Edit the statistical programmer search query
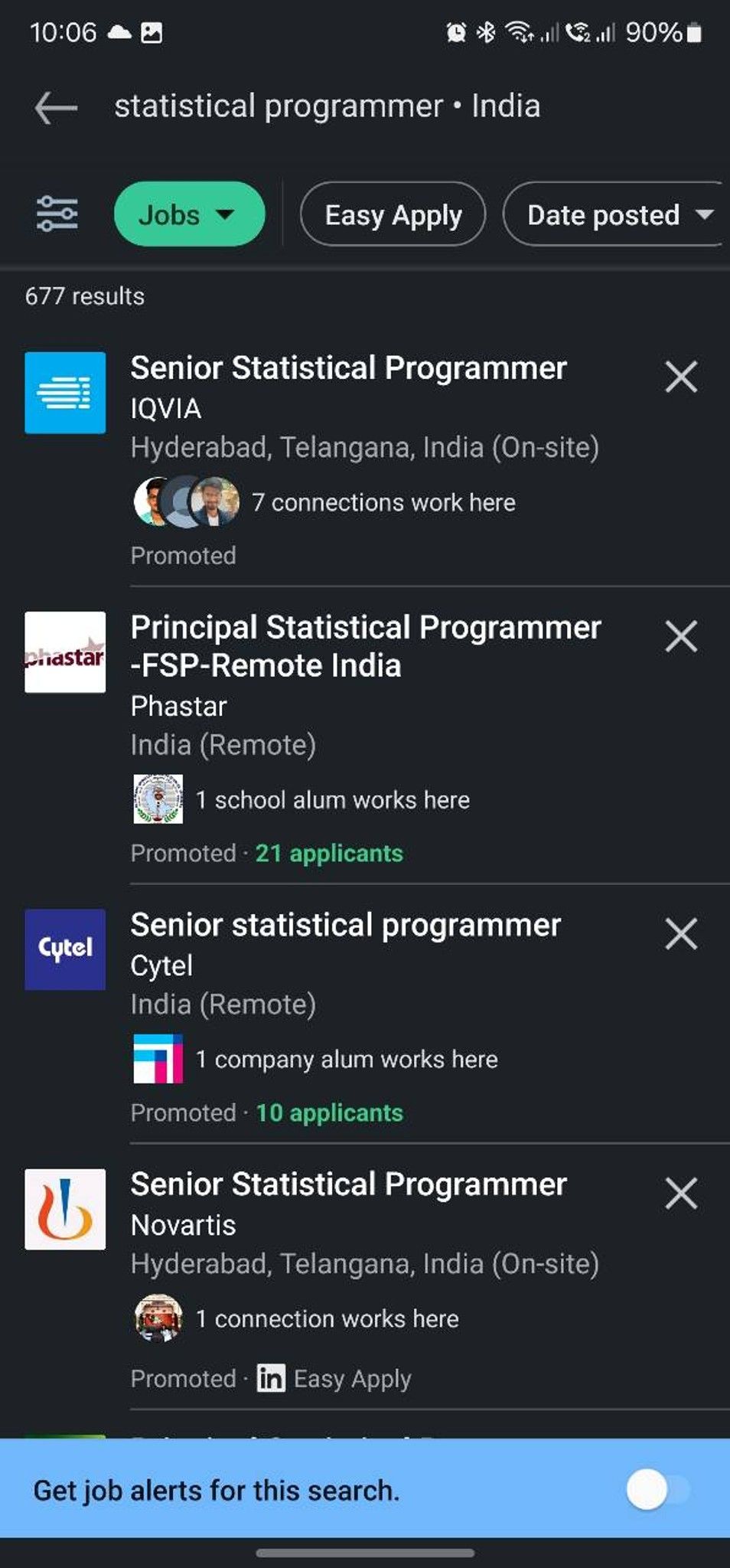 pyautogui.click(x=328, y=106)
